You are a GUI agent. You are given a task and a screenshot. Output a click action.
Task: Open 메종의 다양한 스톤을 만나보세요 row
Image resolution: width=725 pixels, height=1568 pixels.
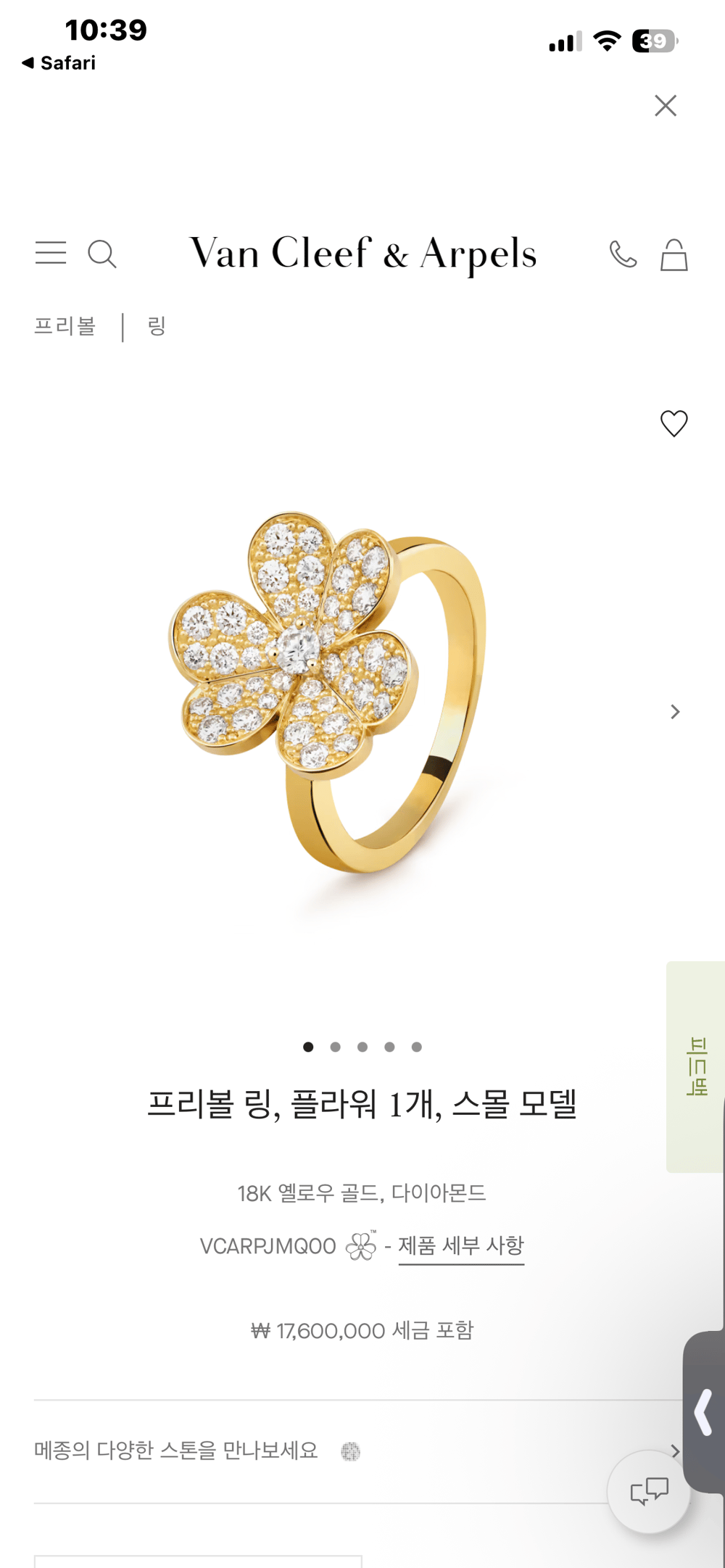point(355,1451)
